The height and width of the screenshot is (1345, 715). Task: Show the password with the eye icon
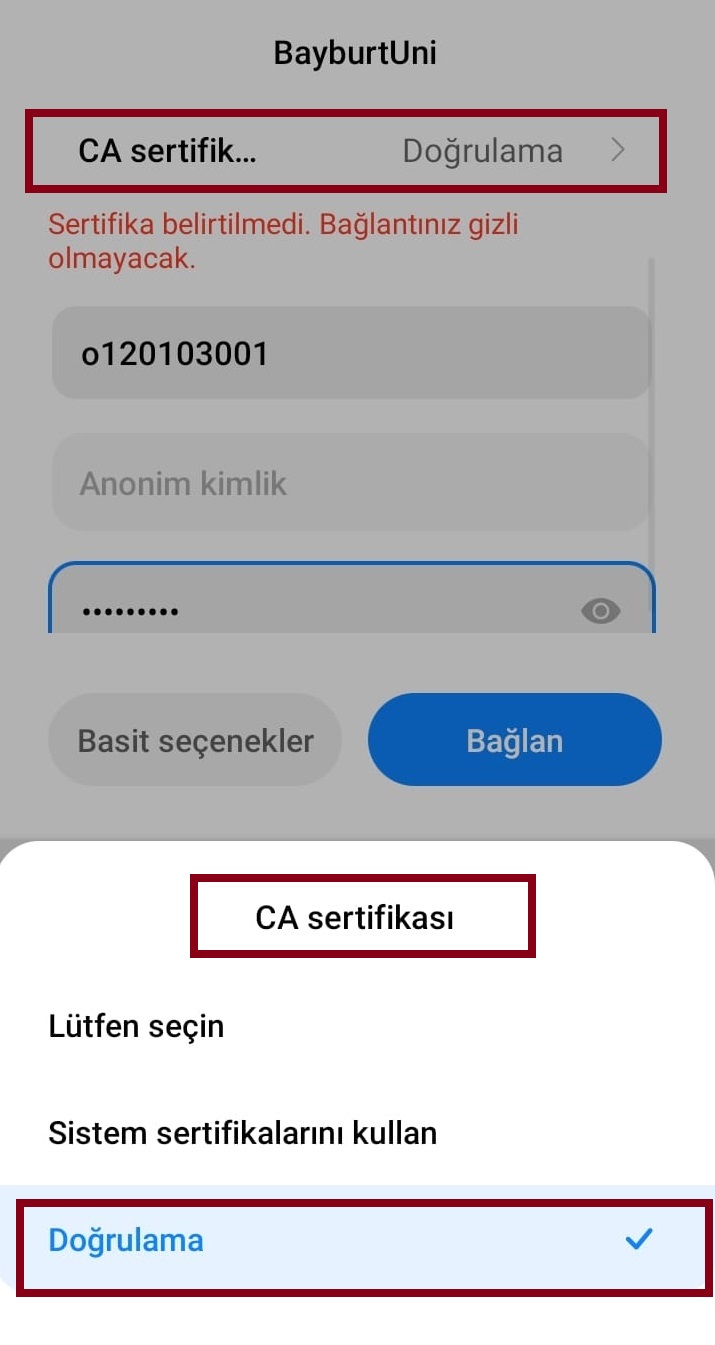(601, 610)
